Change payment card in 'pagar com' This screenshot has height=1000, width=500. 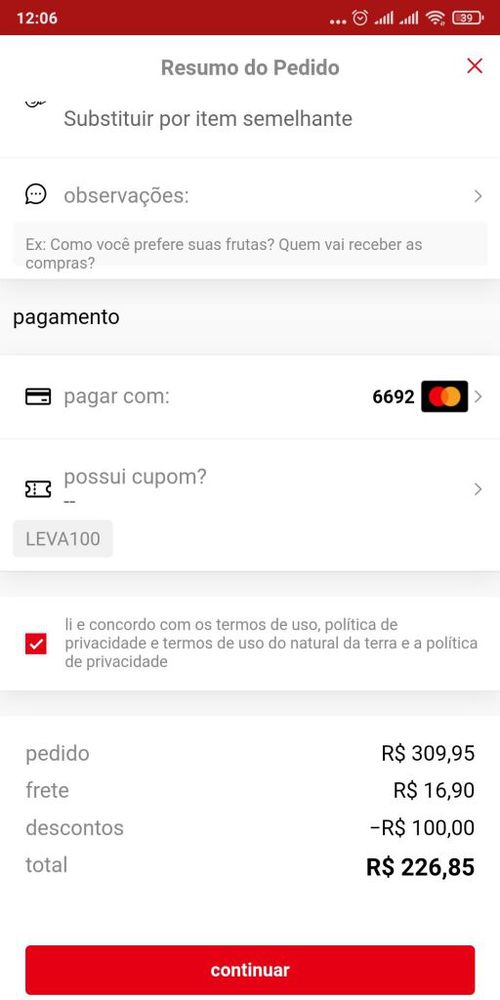click(x=250, y=397)
